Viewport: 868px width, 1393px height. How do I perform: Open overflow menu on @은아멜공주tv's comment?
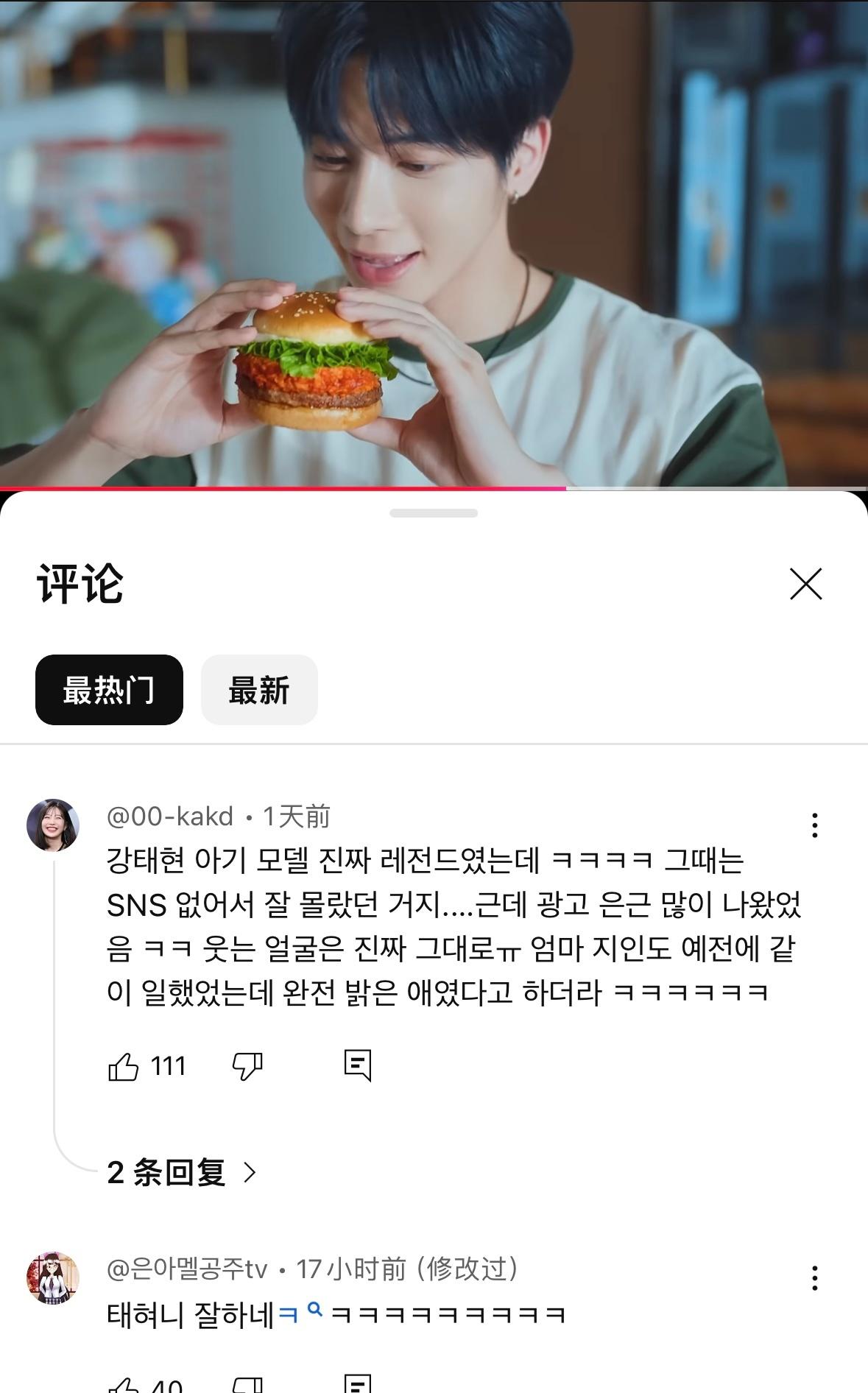click(814, 1278)
